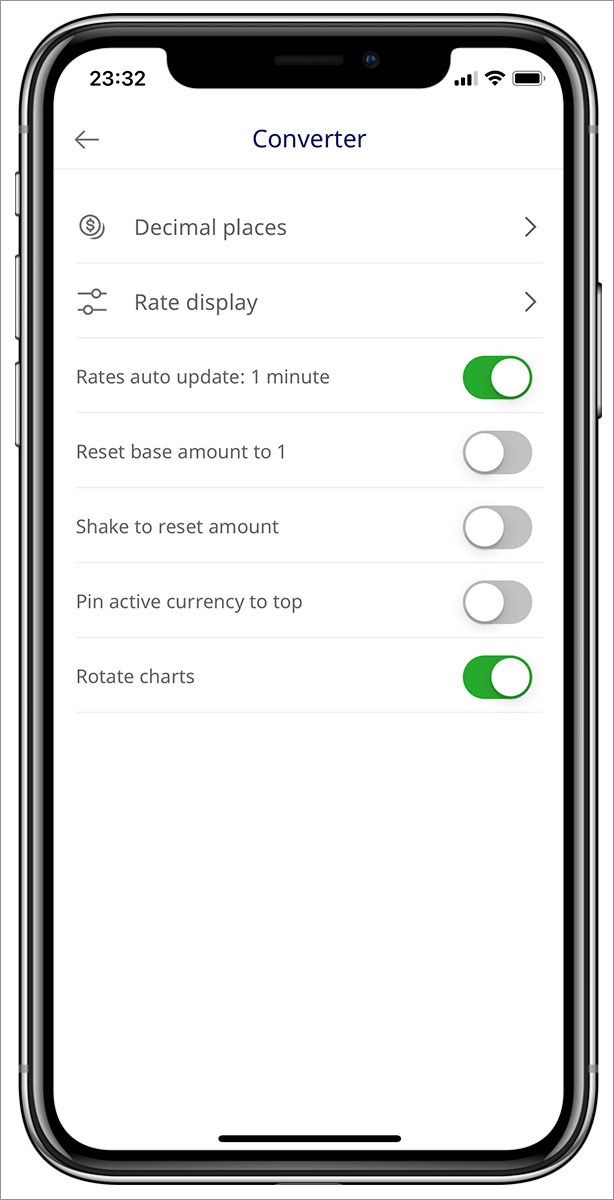Image resolution: width=614 pixels, height=1200 pixels.
Task: Turn on Pin active currency to top
Action: pyautogui.click(x=497, y=602)
